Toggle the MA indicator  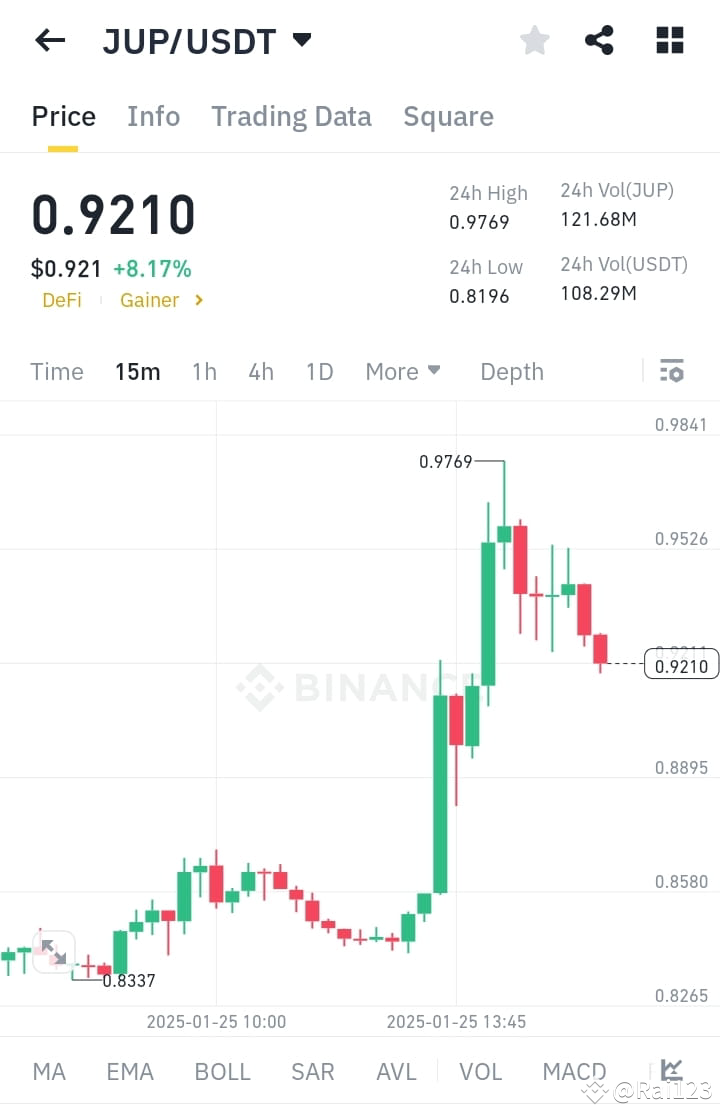coord(48,1071)
